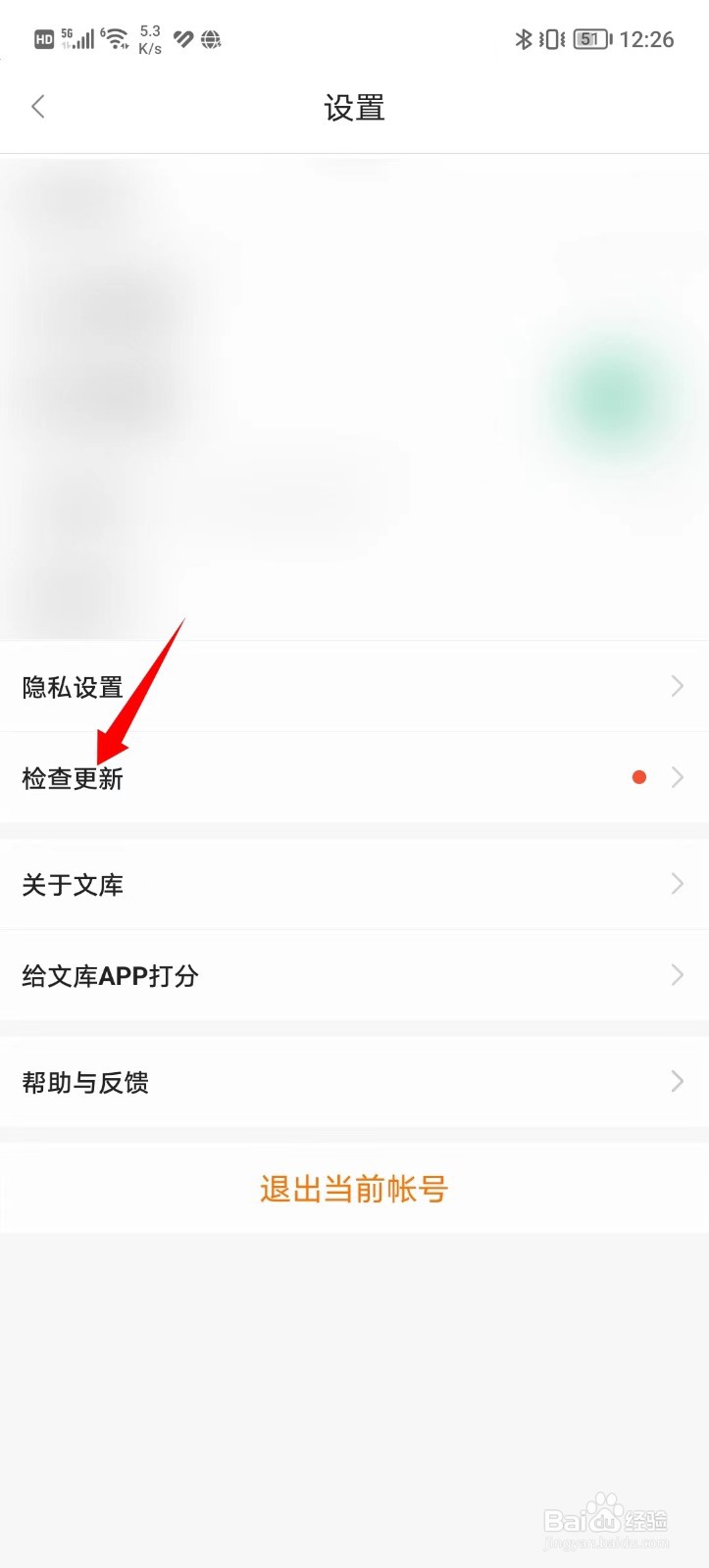
Task: Open the 给文库APP打分 menu item
Action: click(x=110, y=975)
